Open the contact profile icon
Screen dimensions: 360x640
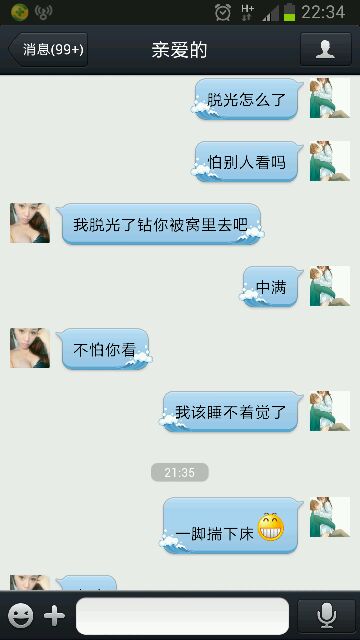tap(325, 50)
